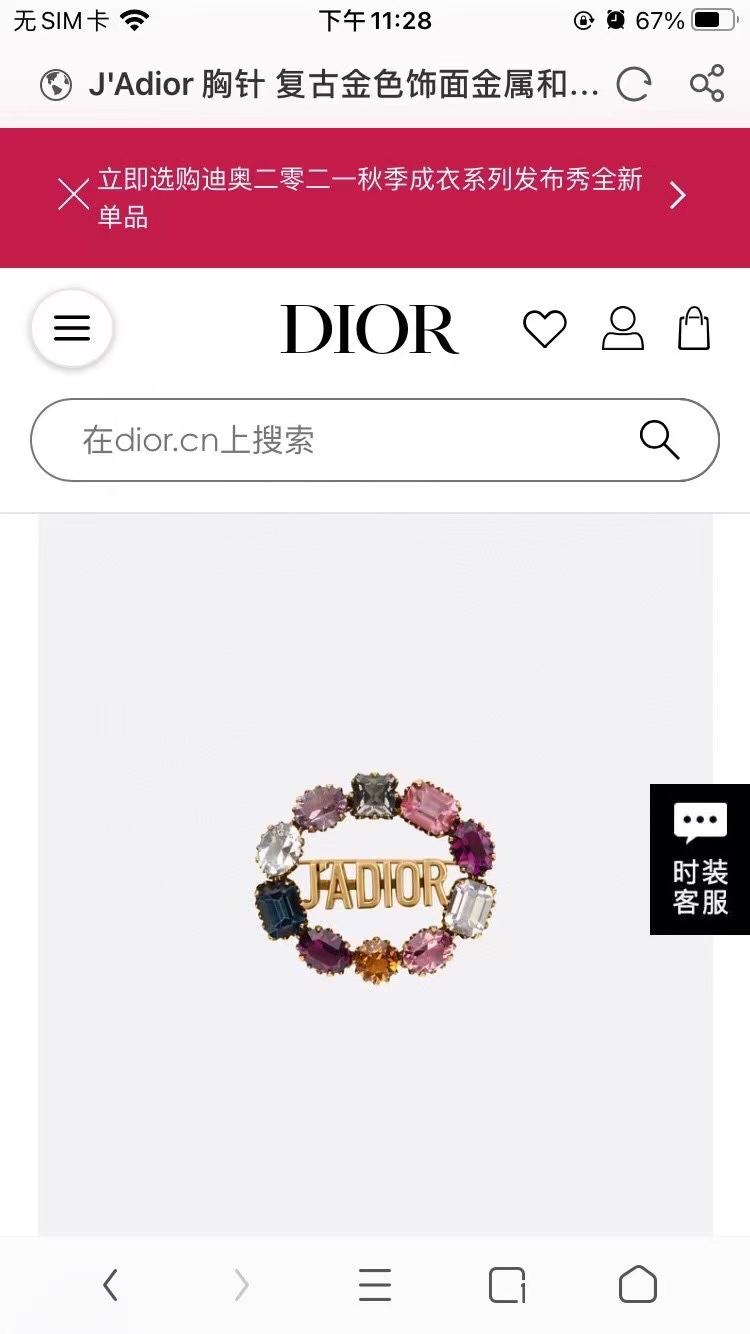
Task: Go back using the browser back arrow
Action: tap(110, 1284)
